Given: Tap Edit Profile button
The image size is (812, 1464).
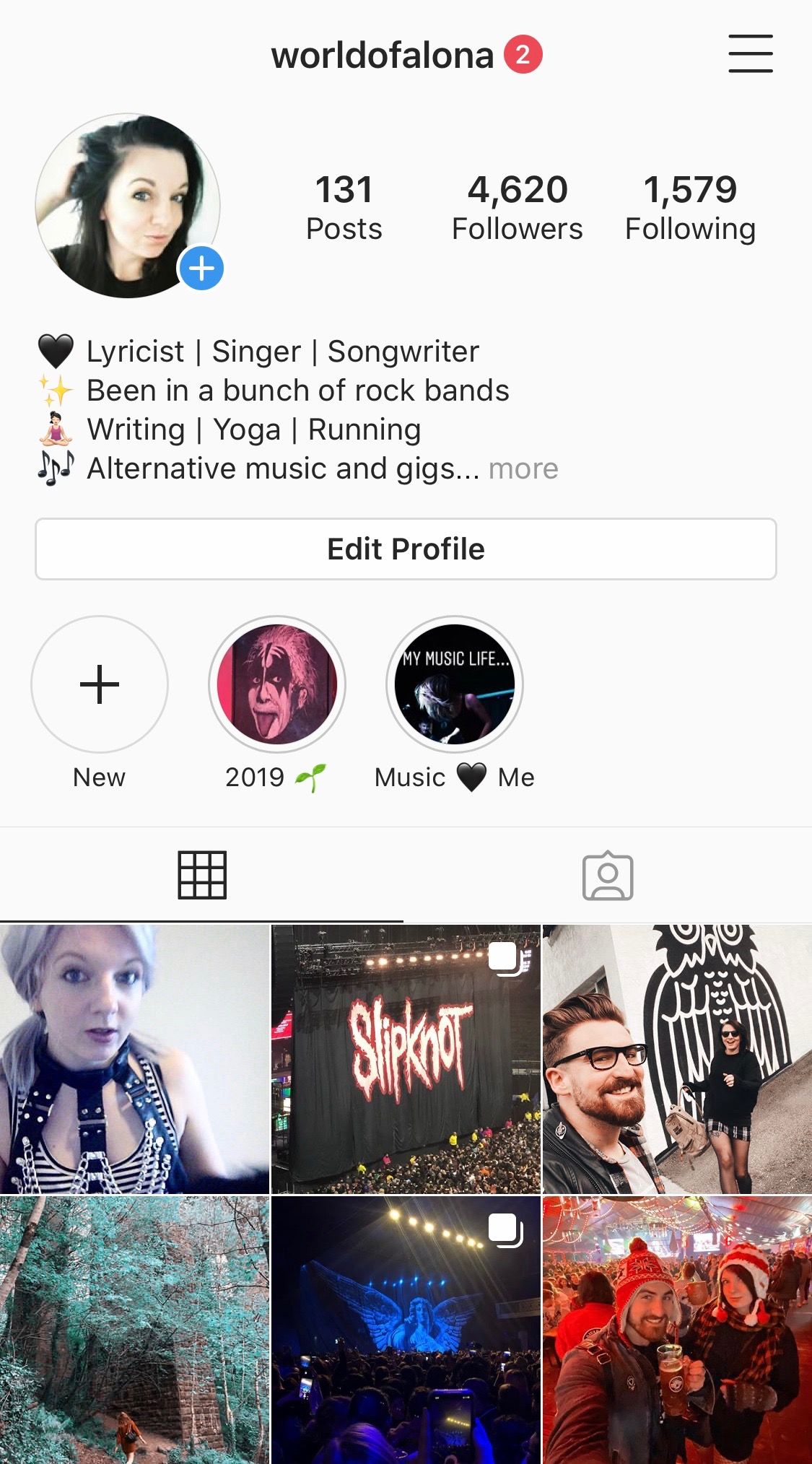Looking at the screenshot, I should point(406,549).
